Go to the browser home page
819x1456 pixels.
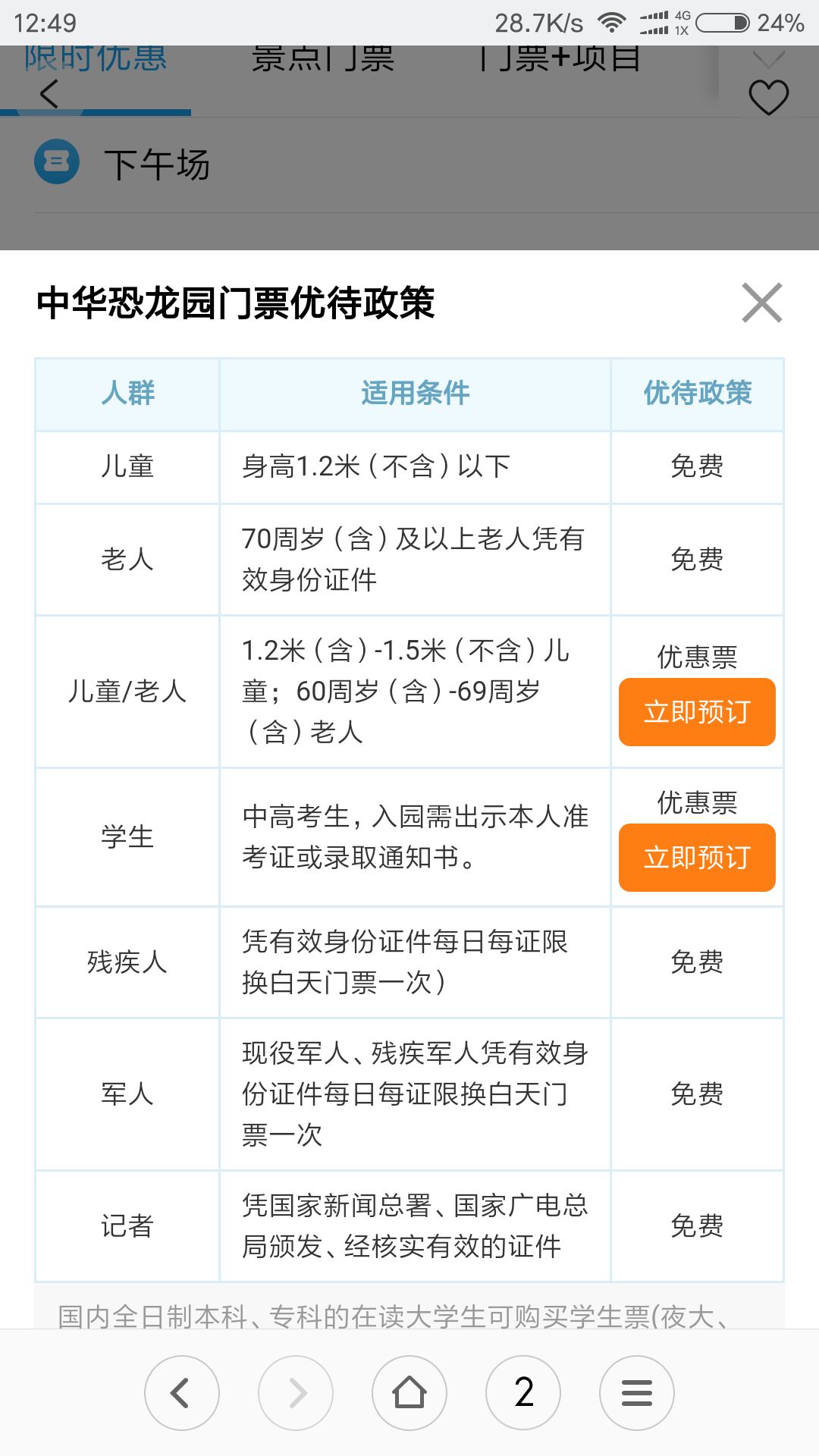tap(409, 1393)
